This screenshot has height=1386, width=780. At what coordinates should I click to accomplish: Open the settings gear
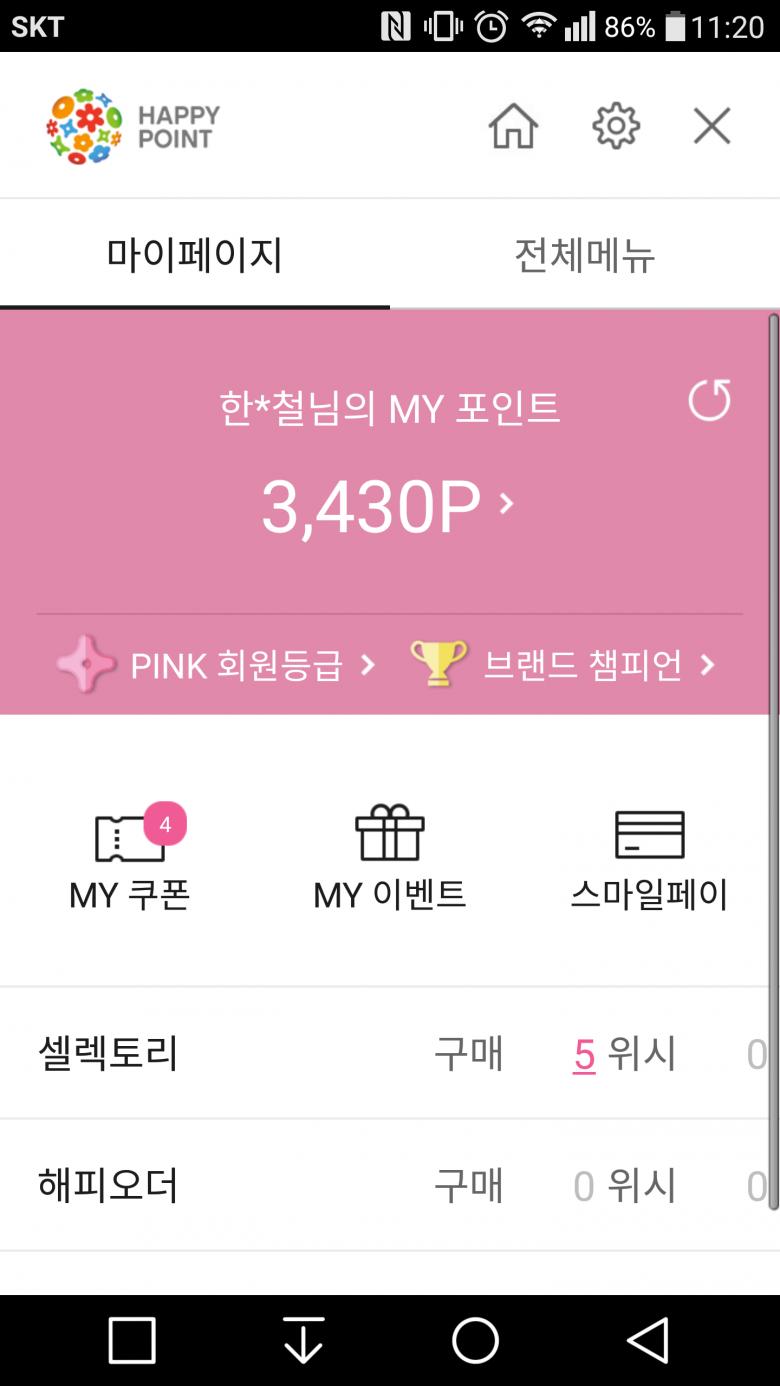615,127
